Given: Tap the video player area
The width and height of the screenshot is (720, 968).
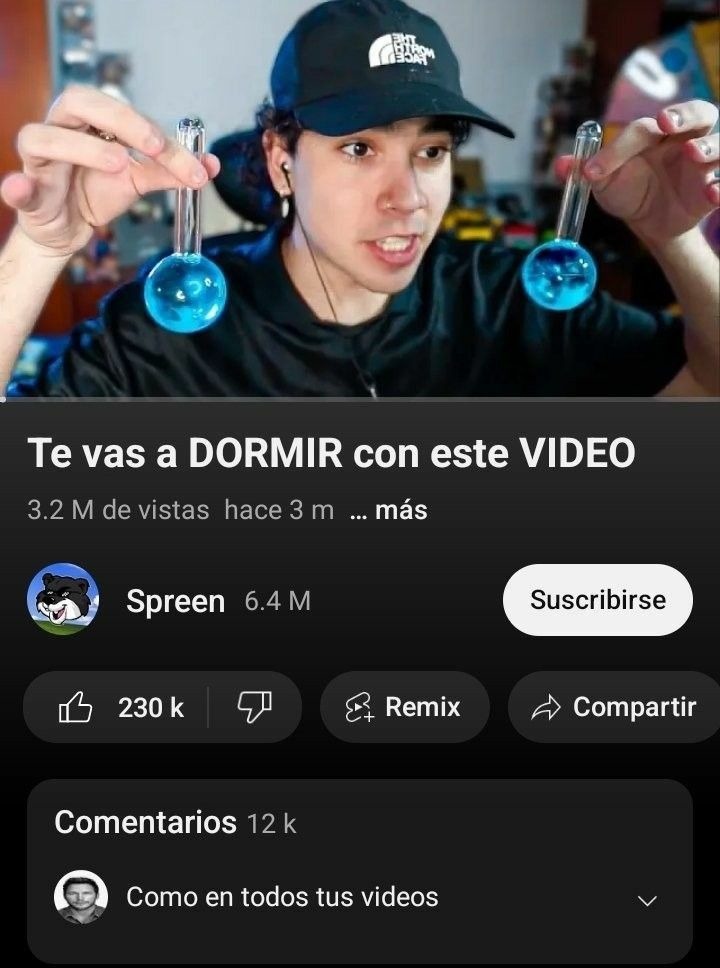Looking at the screenshot, I should tap(360, 200).
